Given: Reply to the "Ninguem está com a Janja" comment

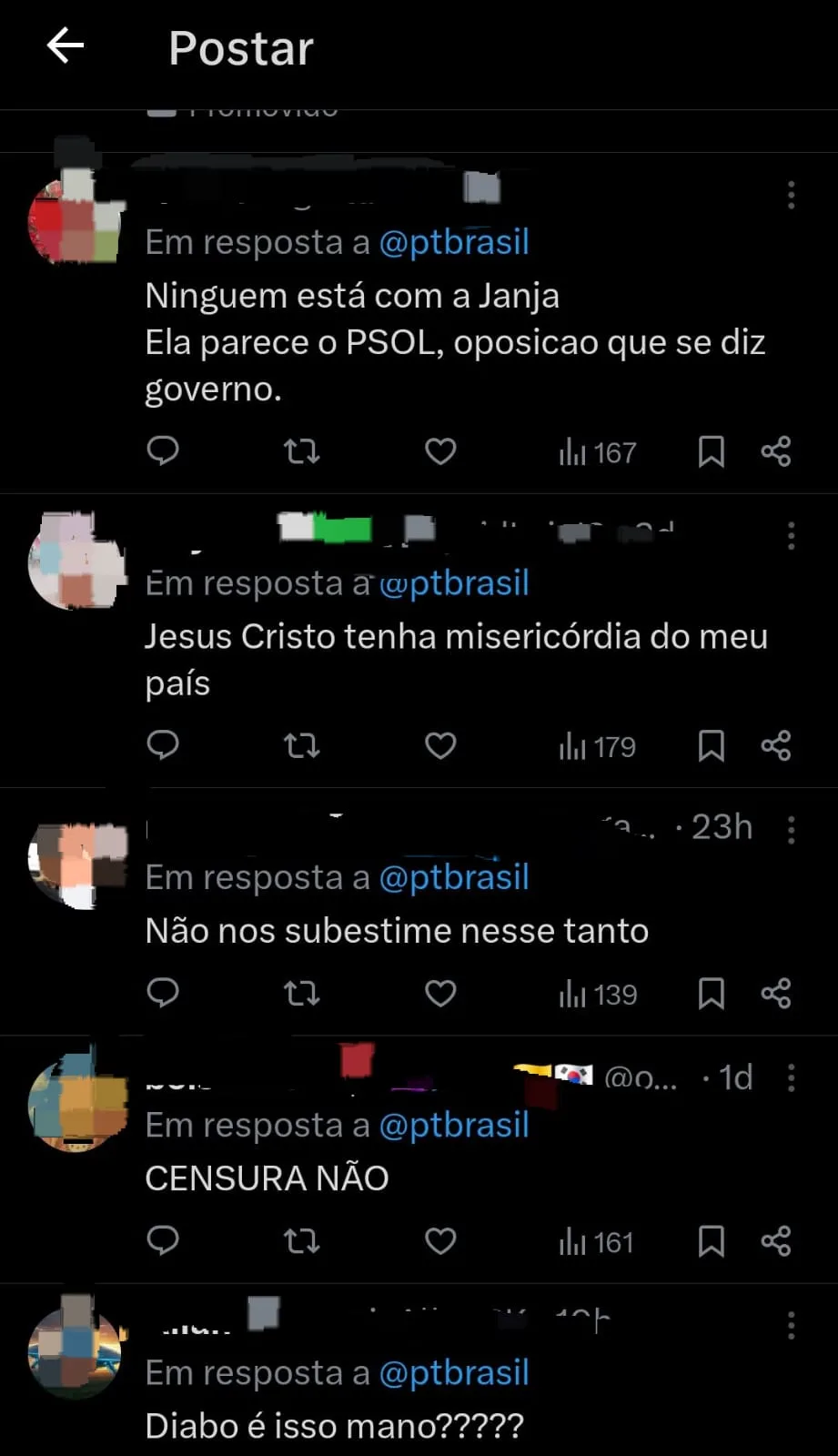Looking at the screenshot, I should coord(163,451).
